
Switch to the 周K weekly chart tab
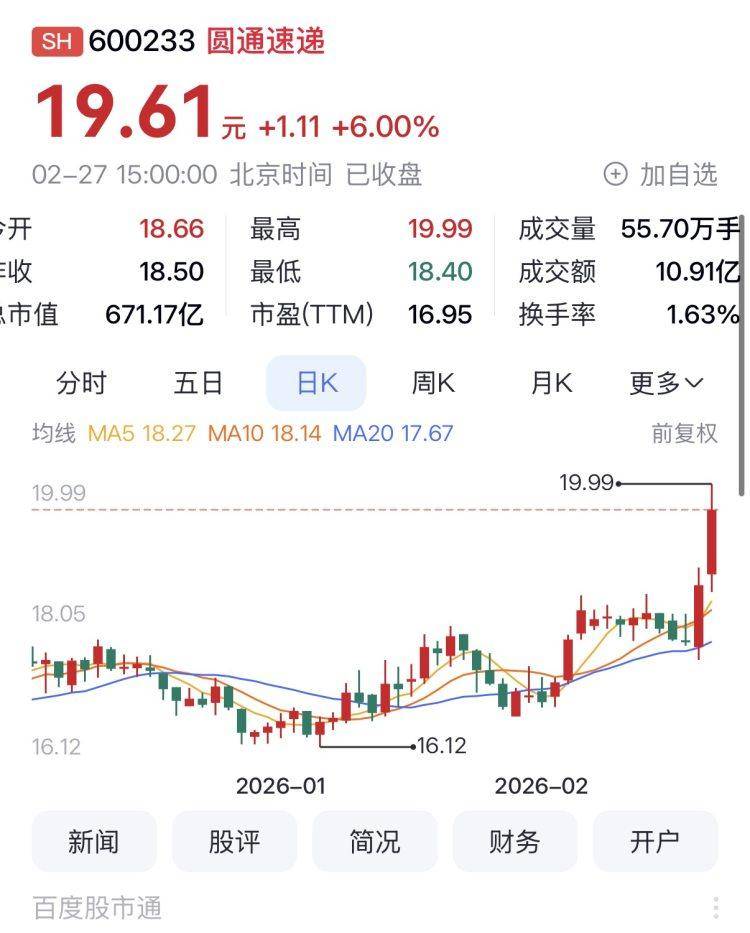click(x=432, y=383)
